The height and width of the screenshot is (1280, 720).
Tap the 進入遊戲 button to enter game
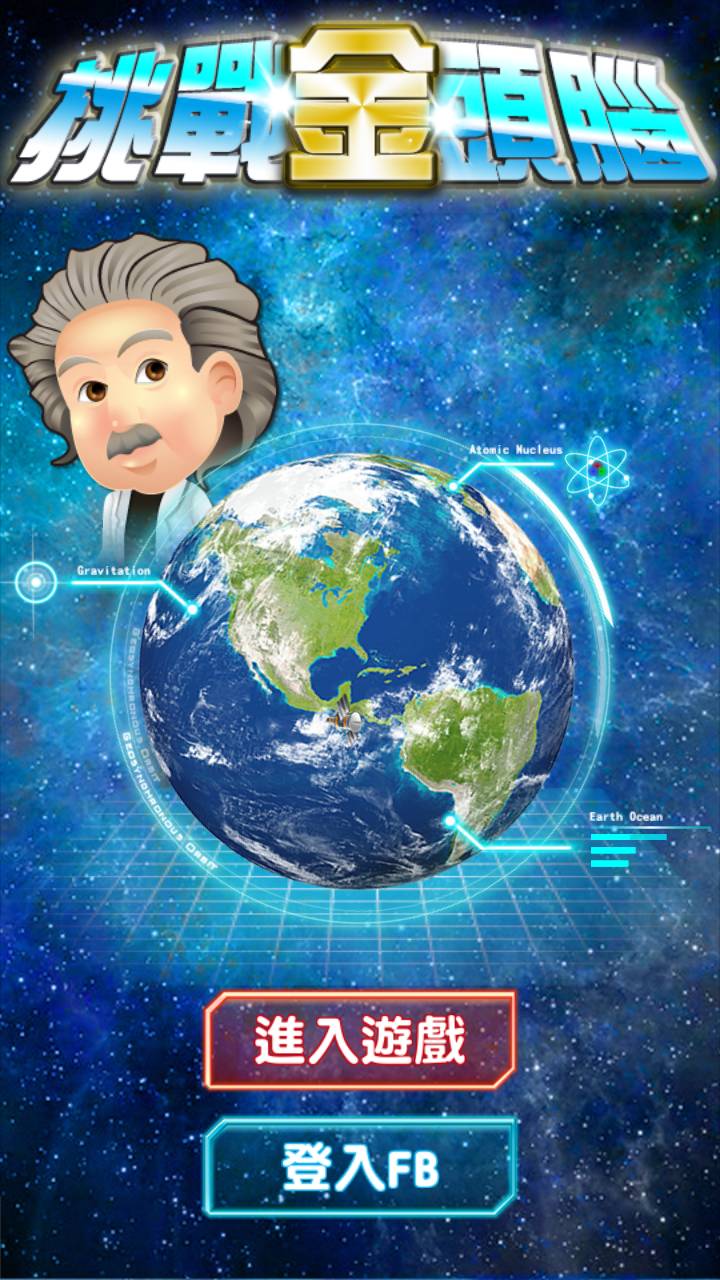point(360,1040)
